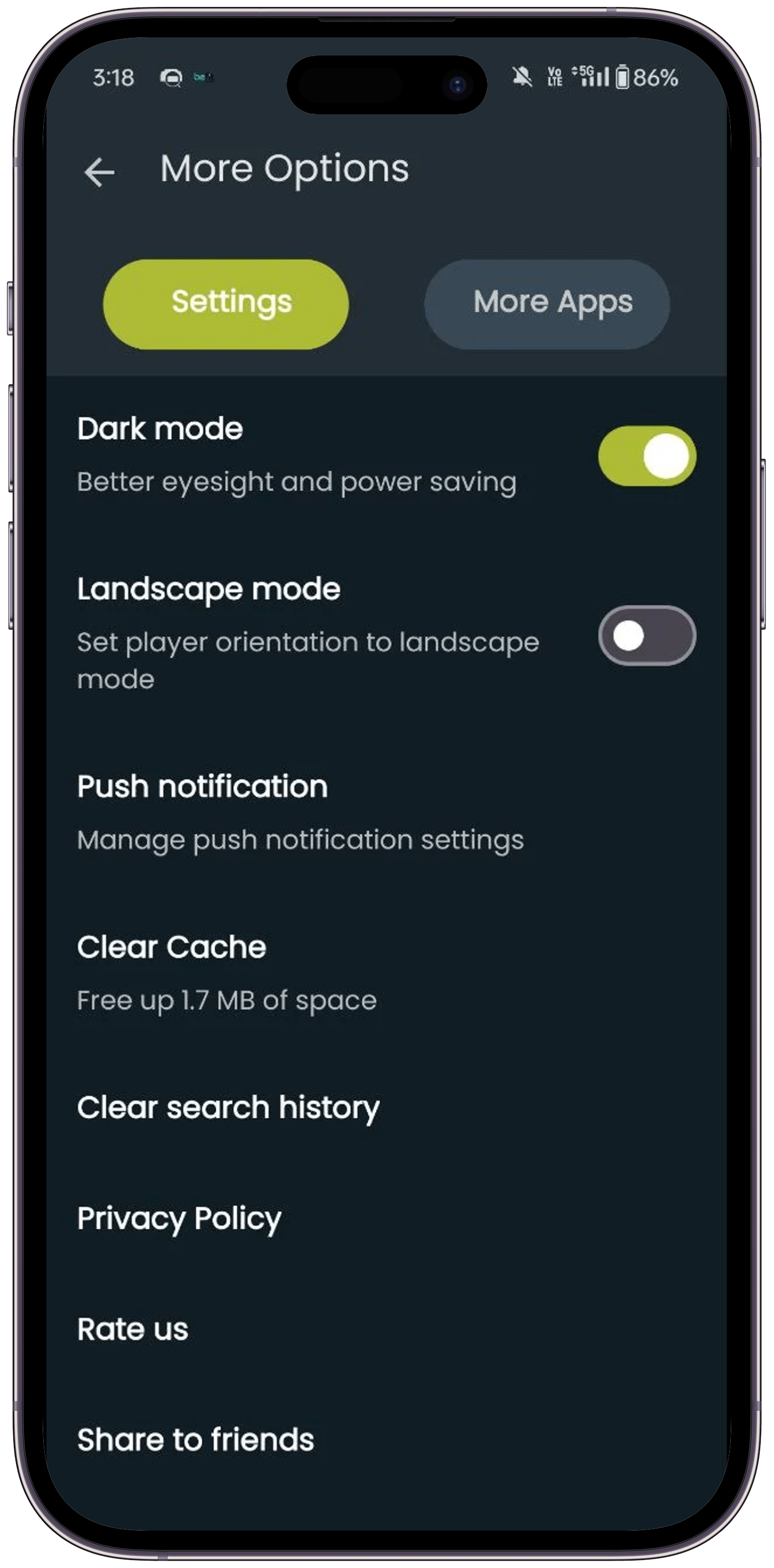Choose Share to friends
This screenshot has height=1568, width=774.
(x=195, y=1440)
